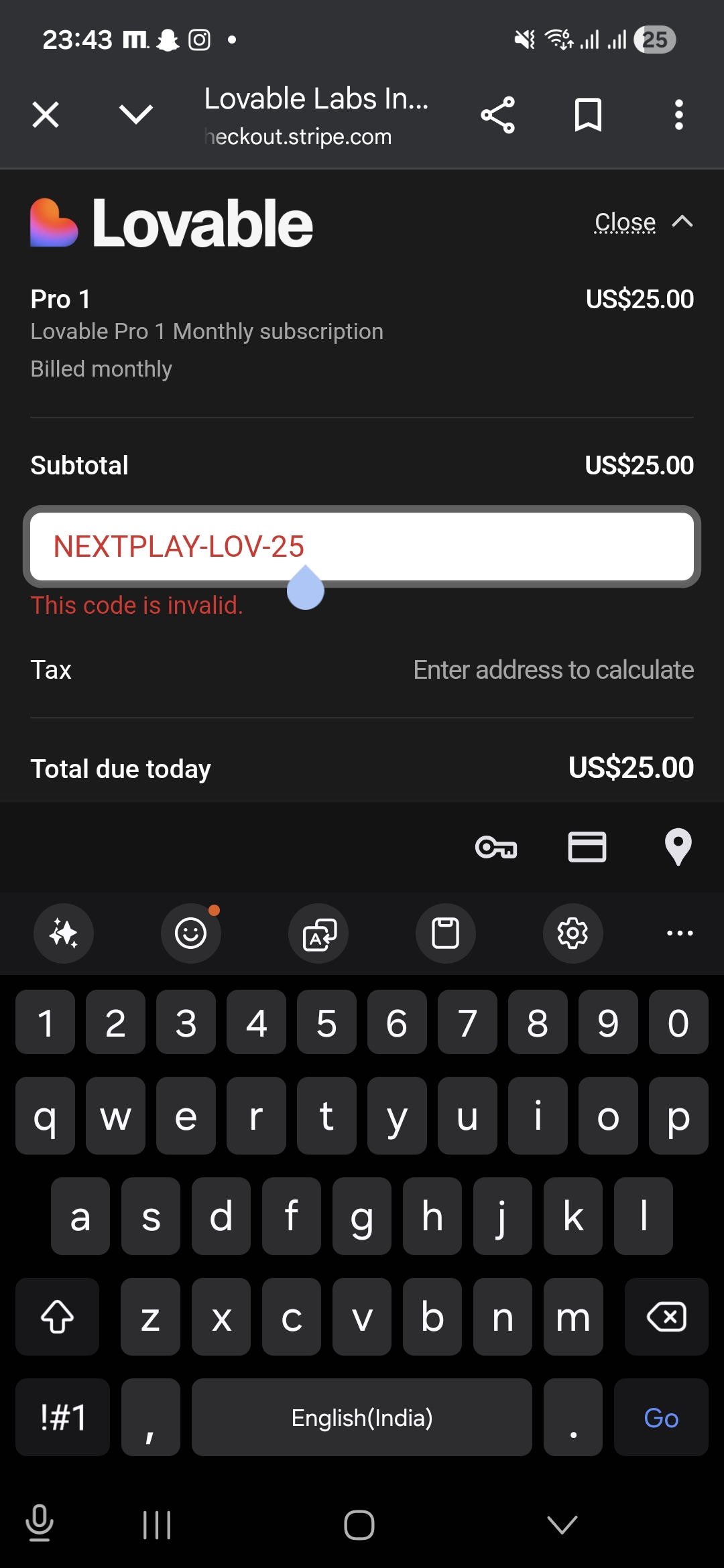Open the keyboard clipboard
Screen dimensions: 724x1568
(x=445, y=933)
